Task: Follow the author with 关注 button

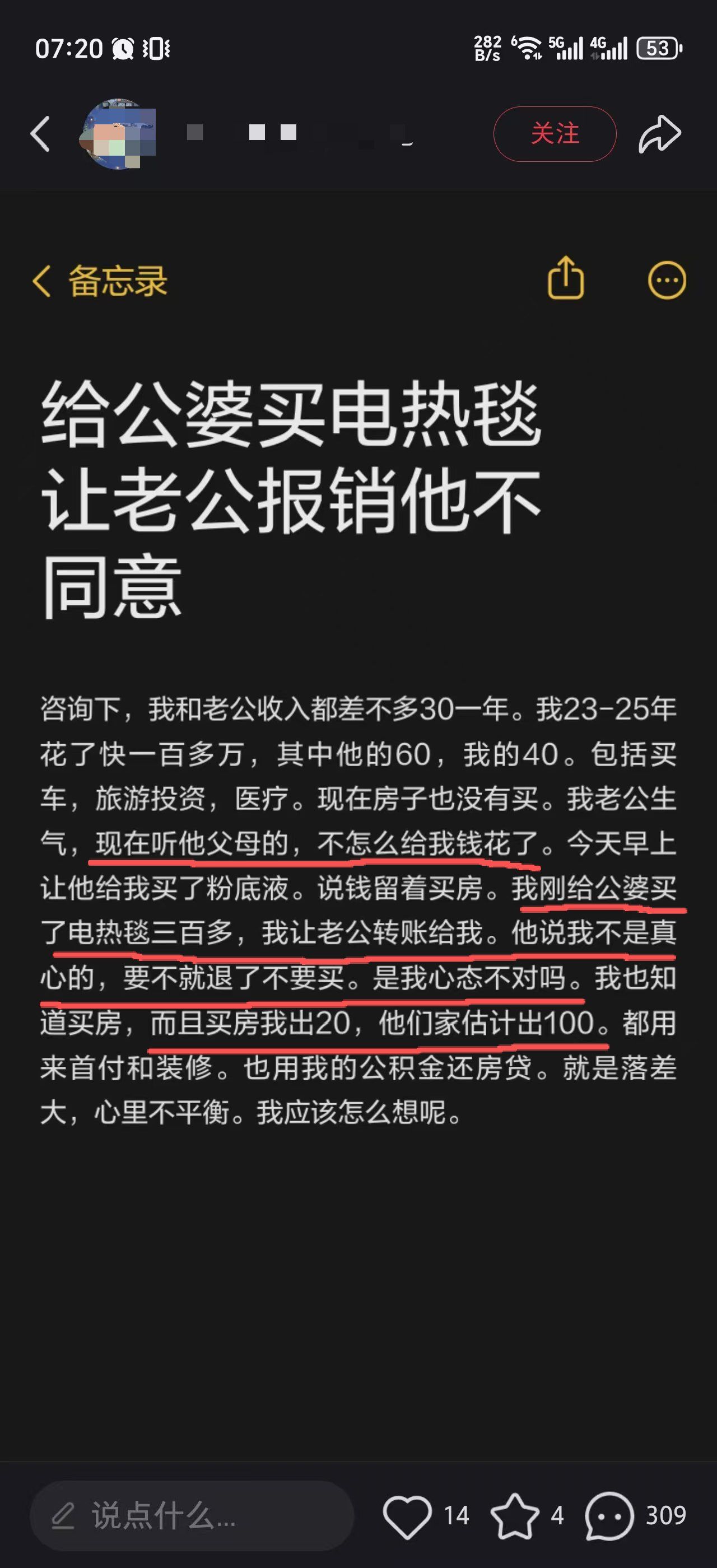Action: [555, 134]
